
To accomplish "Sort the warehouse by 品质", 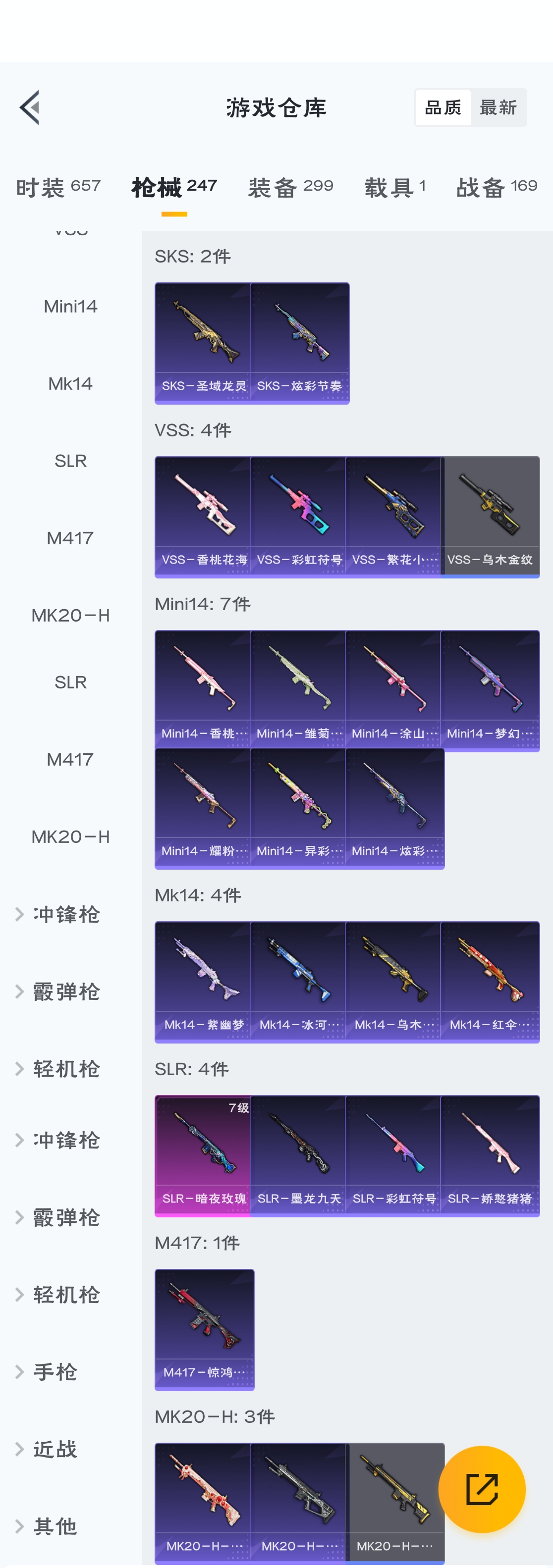I will 443,108.
